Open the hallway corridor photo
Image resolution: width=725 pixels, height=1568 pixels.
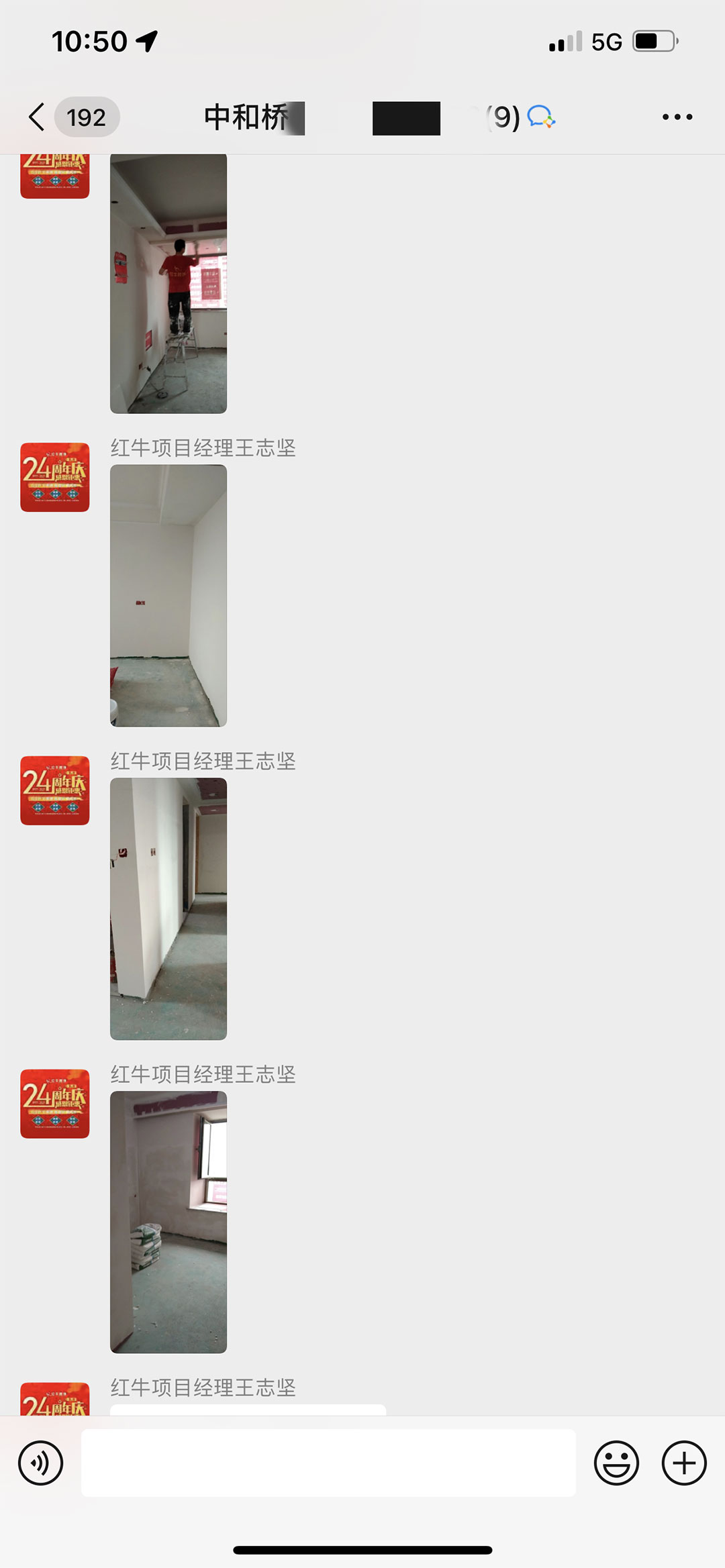pyautogui.click(x=168, y=908)
